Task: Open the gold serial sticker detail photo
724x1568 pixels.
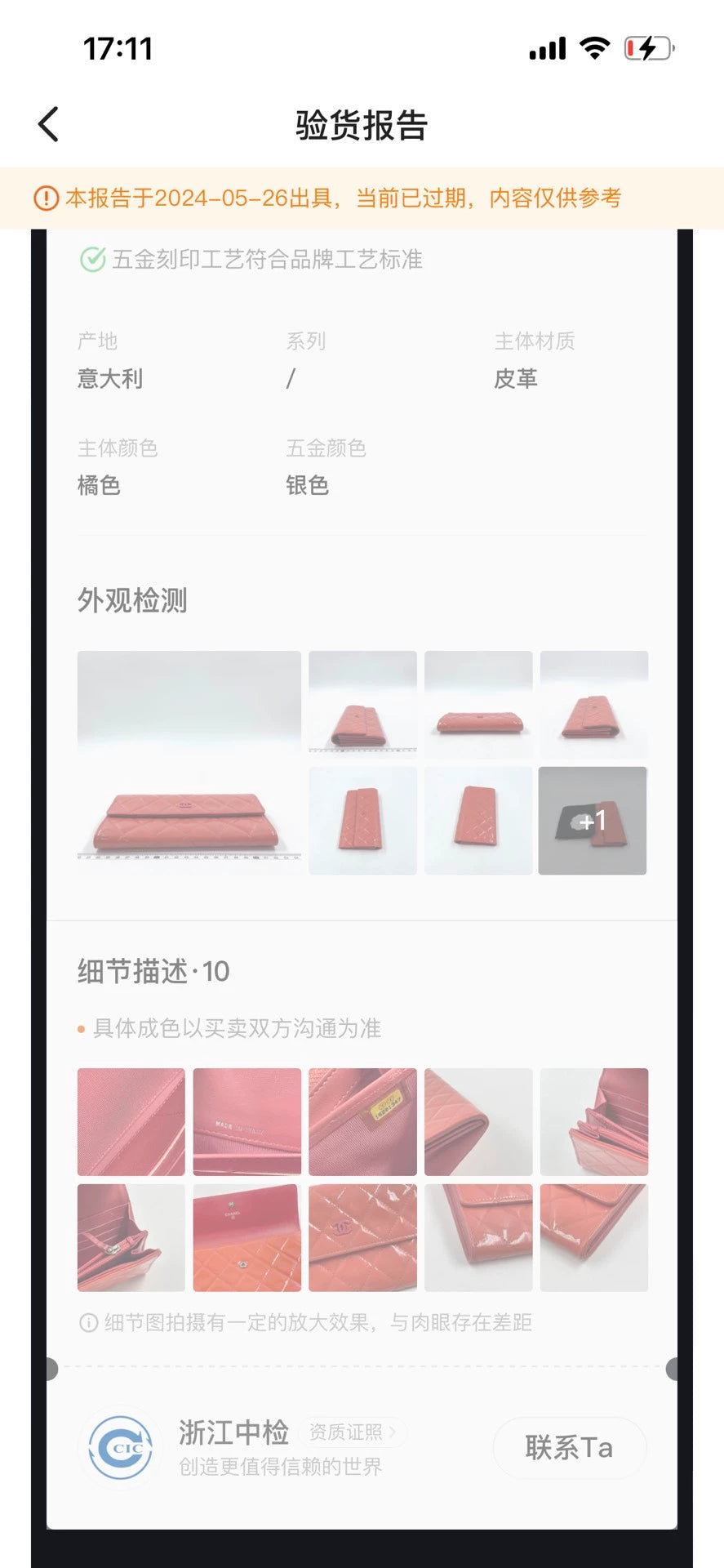Action: [x=362, y=1122]
